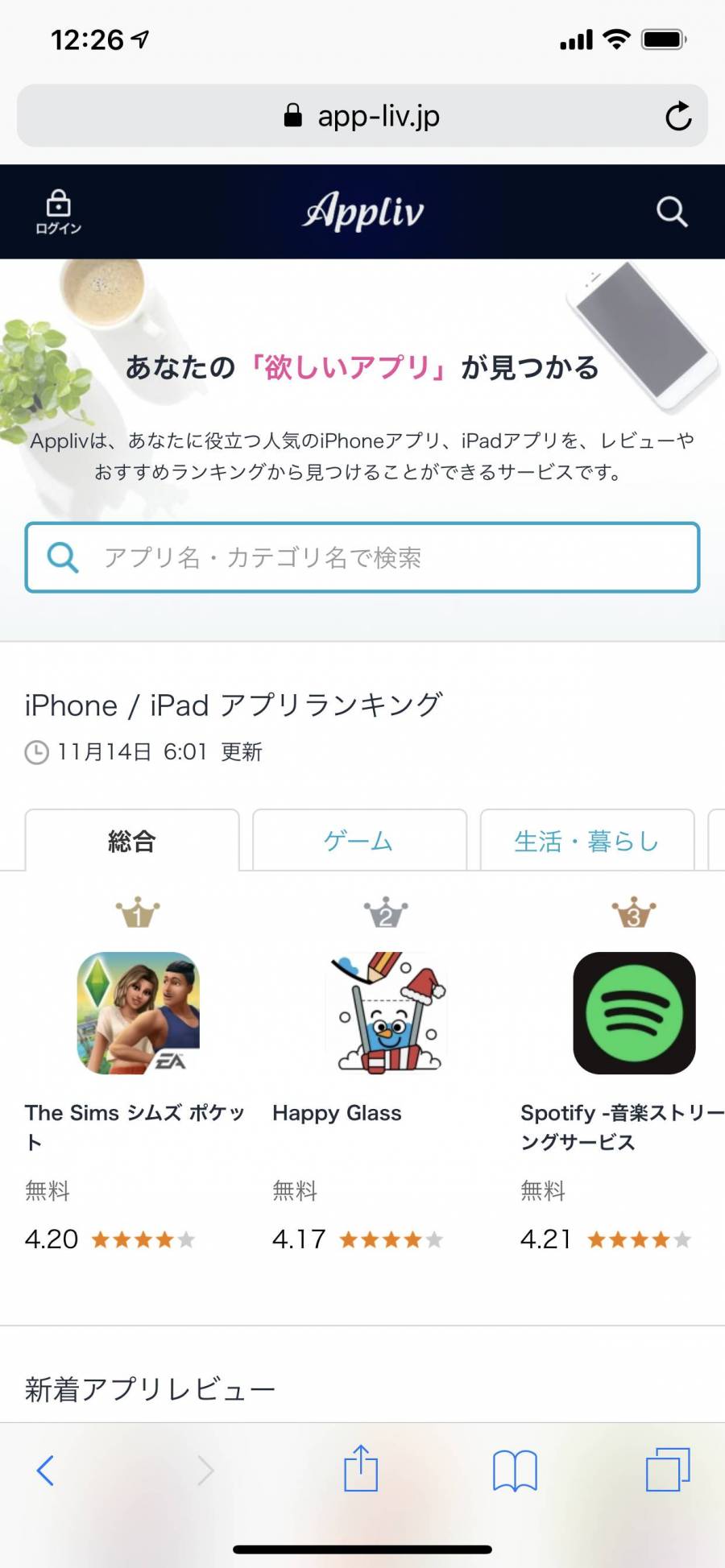Switch to the 生活・暮らし tab

(x=586, y=841)
